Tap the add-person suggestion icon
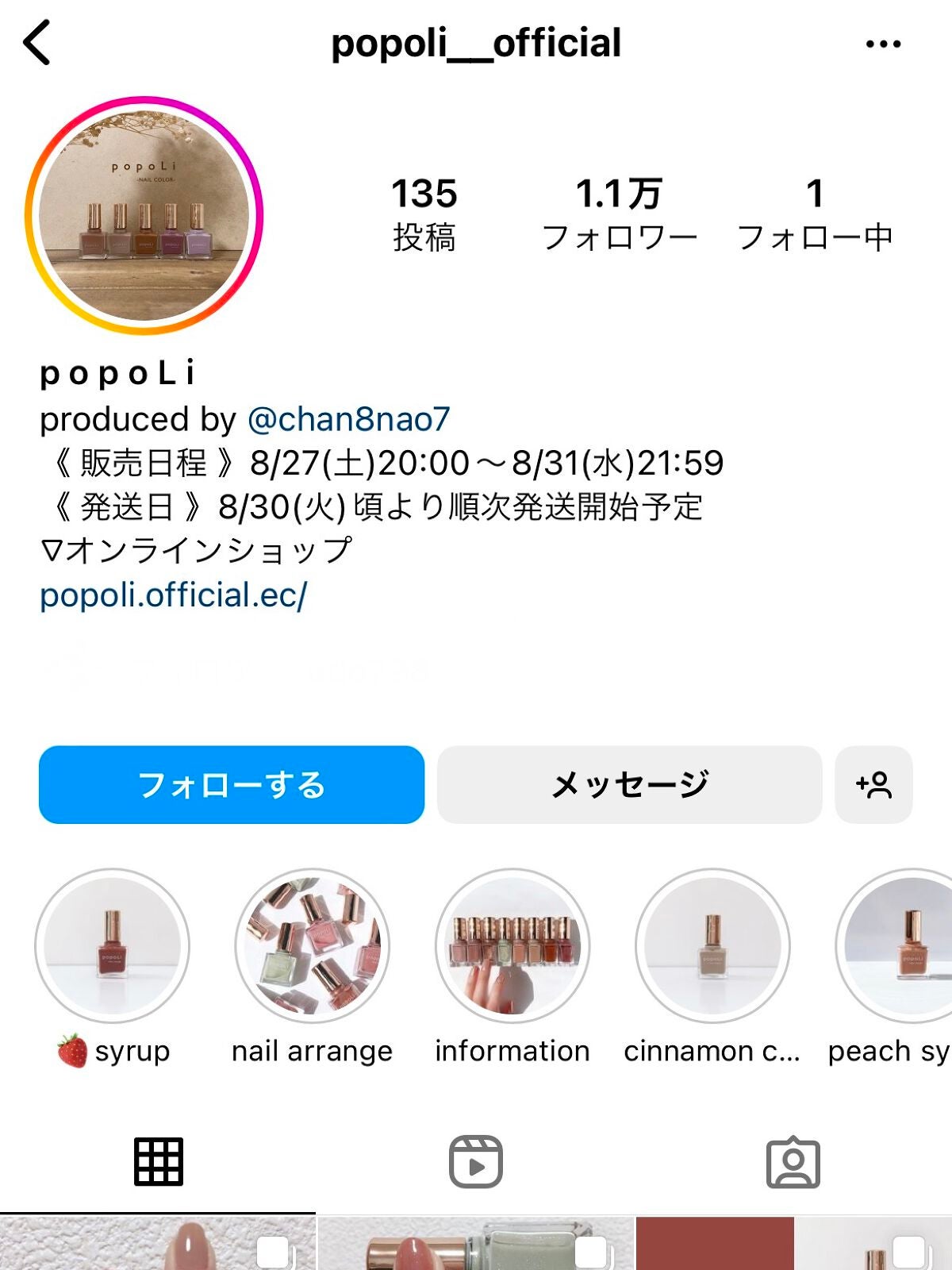The width and height of the screenshot is (952, 1270). click(x=873, y=784)
